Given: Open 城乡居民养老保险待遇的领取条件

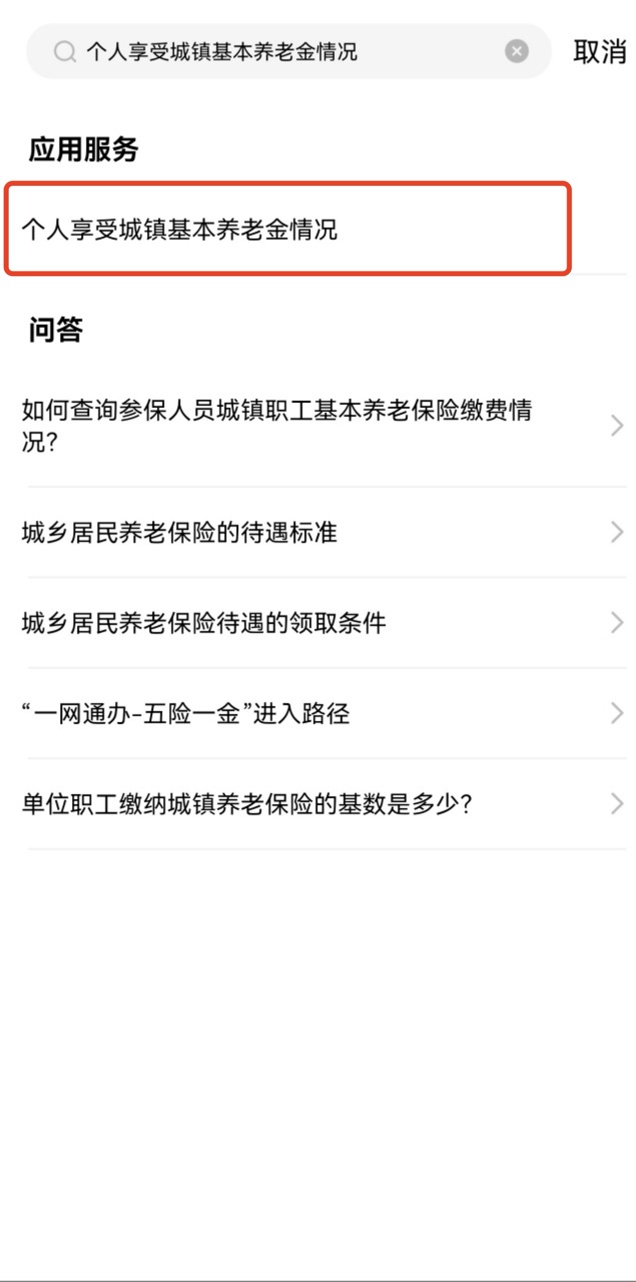Looking at the screenshot, I should pos(318,623).
